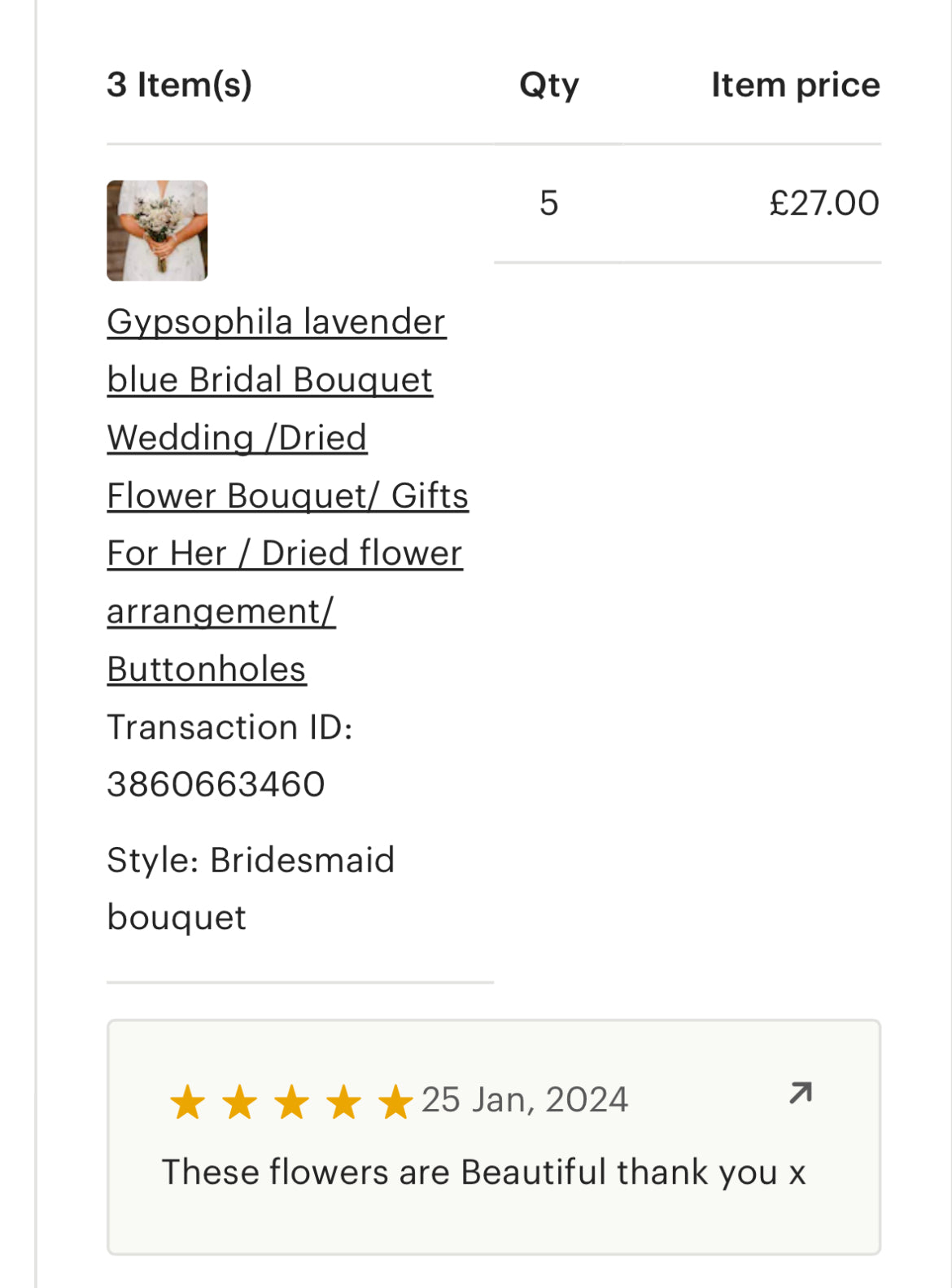The width and height of the screenshot is (952, 1288).
Task: Tap the bouquet product thumbnail image
Action: pyautogui.click(x=157, y=231)
